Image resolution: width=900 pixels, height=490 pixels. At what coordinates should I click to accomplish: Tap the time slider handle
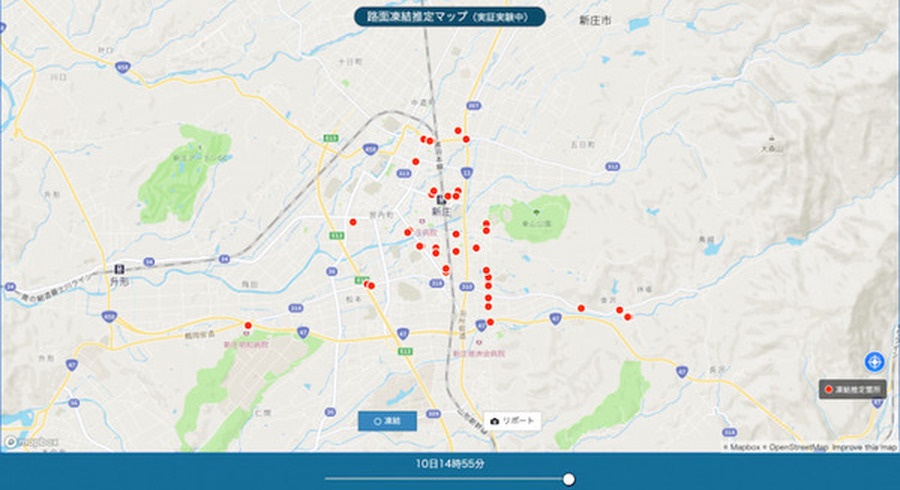point(569,479)
